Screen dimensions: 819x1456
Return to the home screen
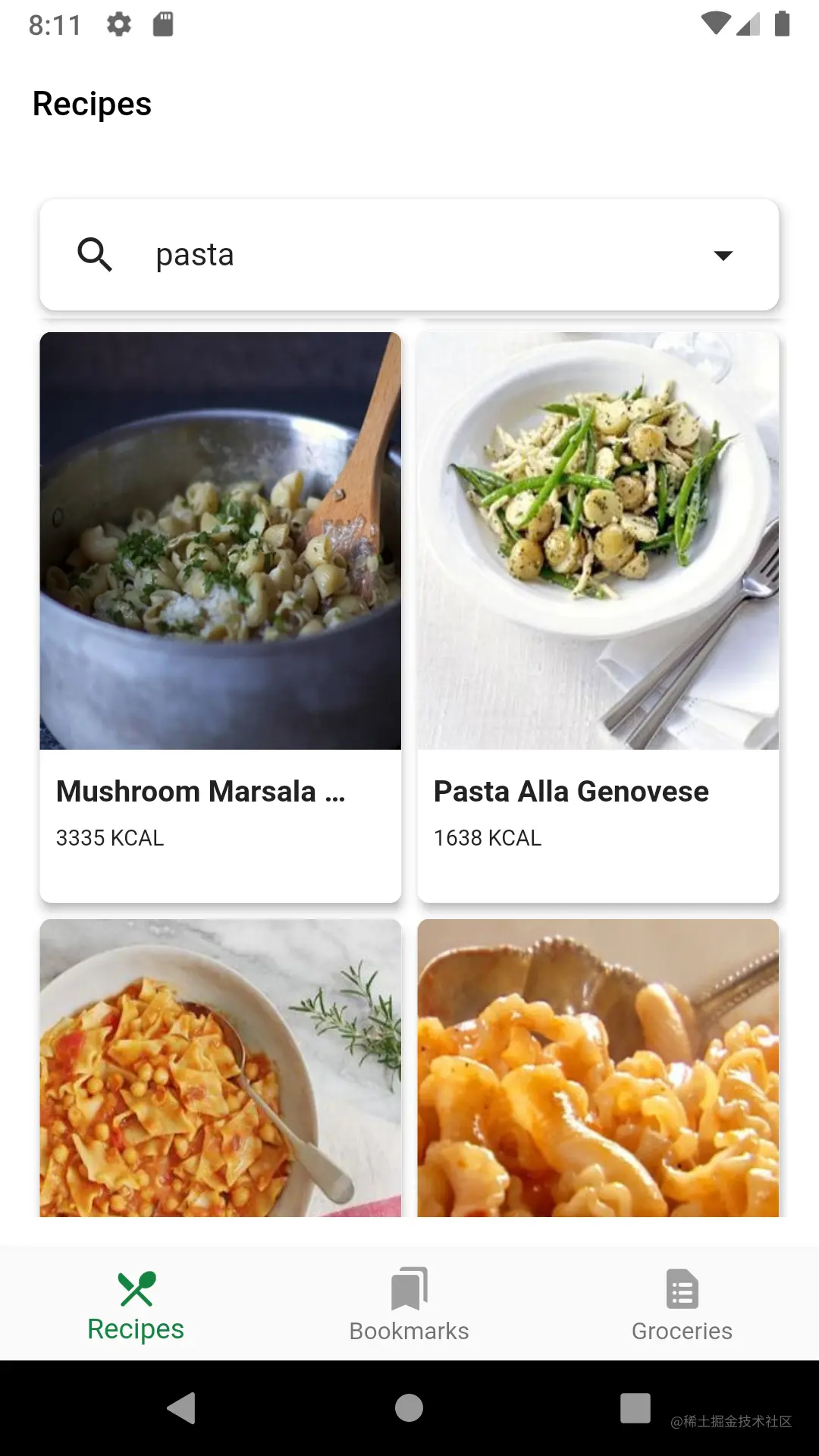tap(409, 1408)
